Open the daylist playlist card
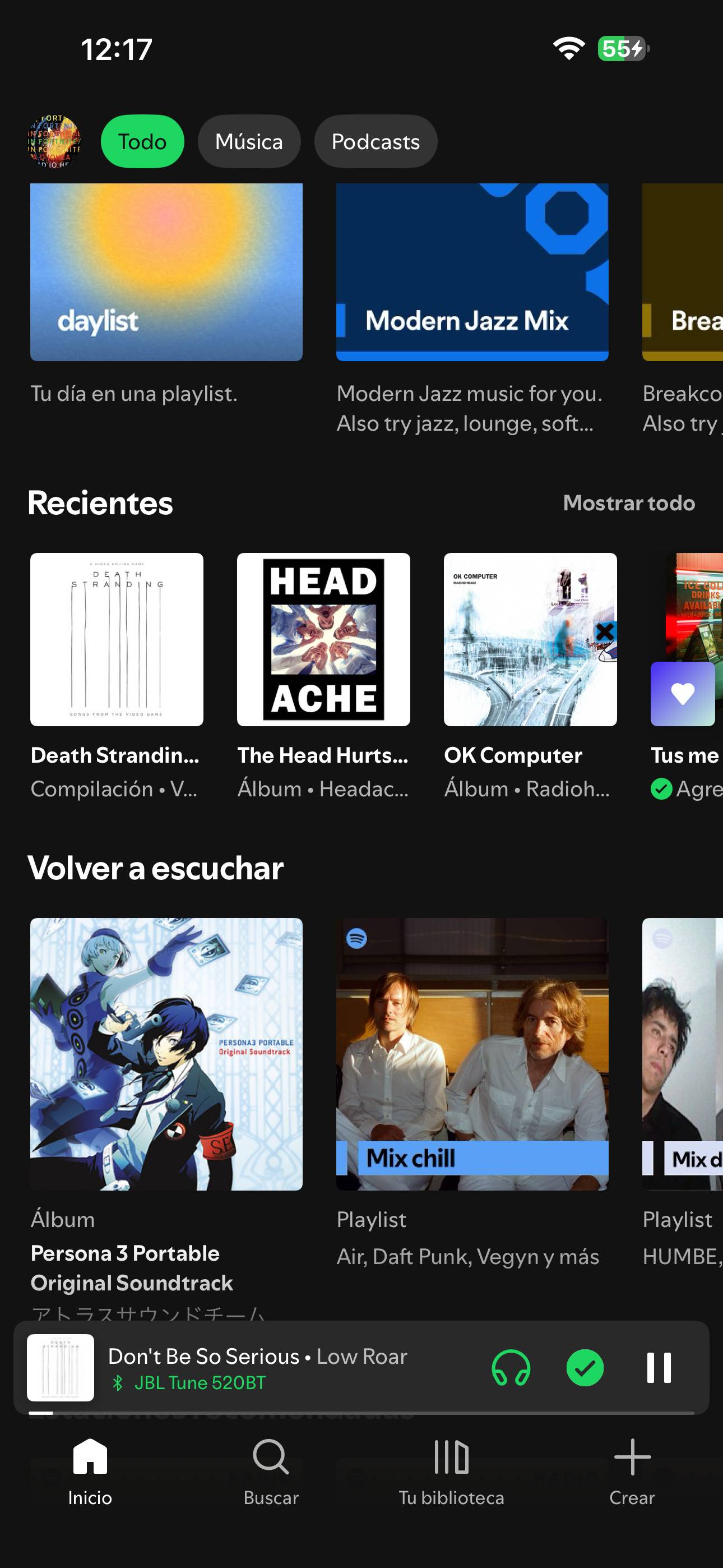 (166, 271)
